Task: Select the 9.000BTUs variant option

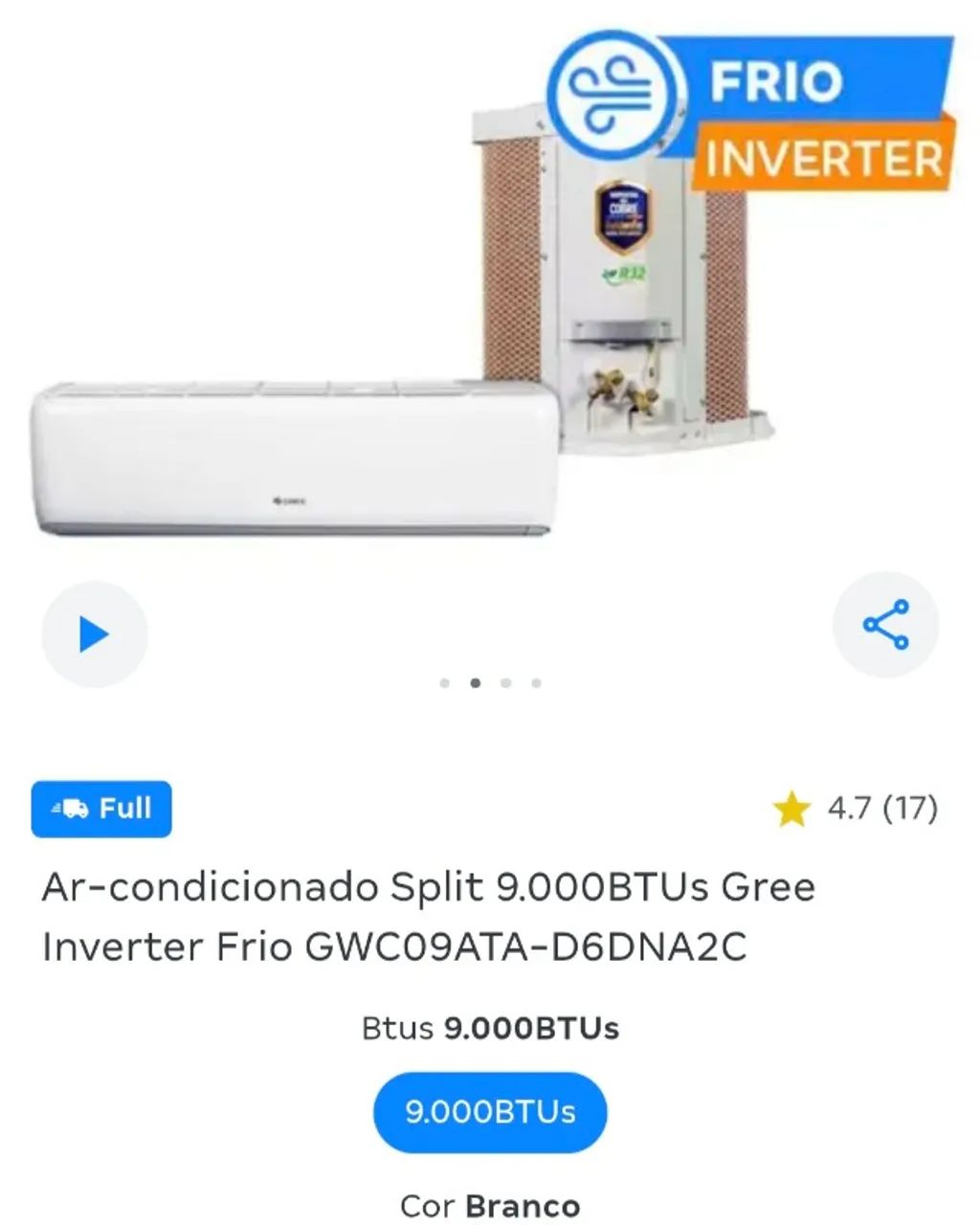Action: pos(490,1112)
